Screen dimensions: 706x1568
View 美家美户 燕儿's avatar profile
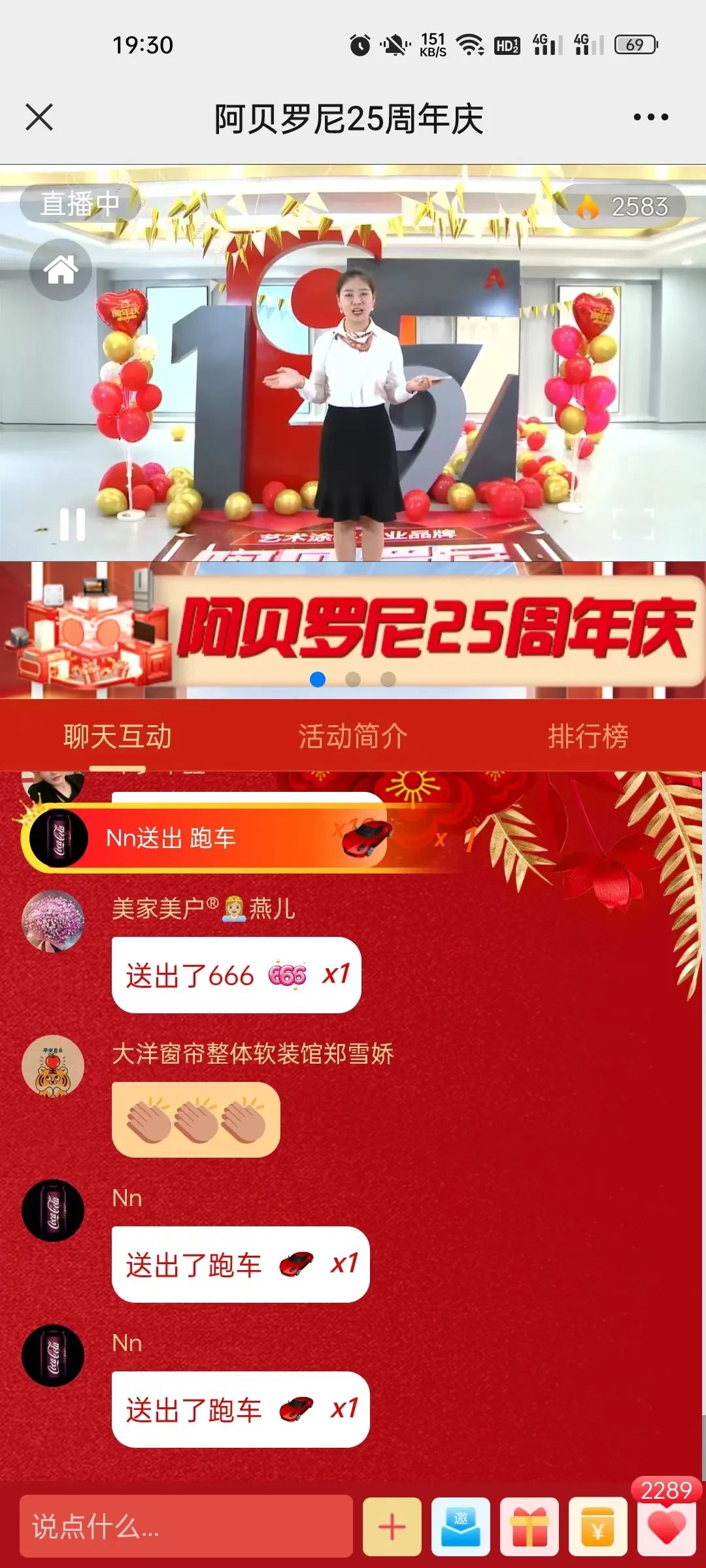pos(53,921)
